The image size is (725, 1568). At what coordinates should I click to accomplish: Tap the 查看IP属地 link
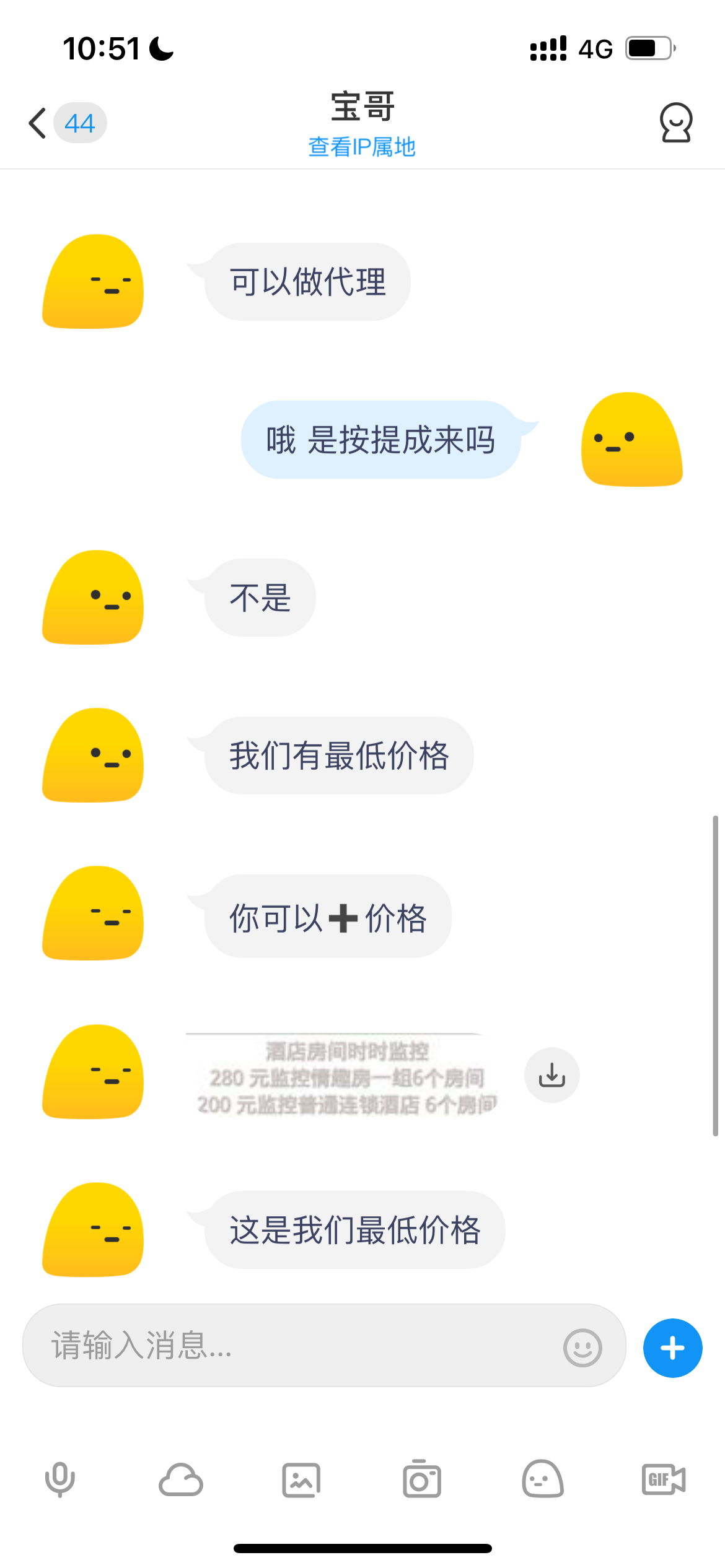pos(362,147)
